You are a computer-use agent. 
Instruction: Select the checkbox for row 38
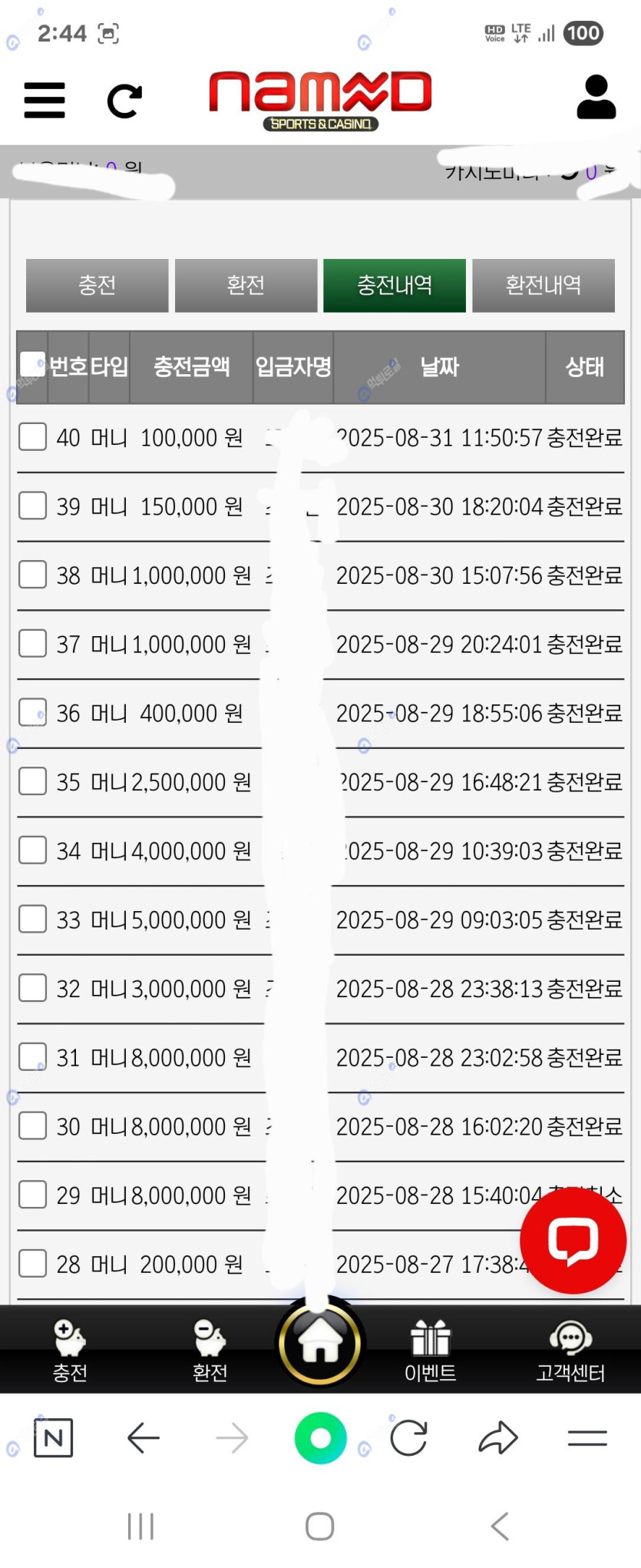coord(32,575)
